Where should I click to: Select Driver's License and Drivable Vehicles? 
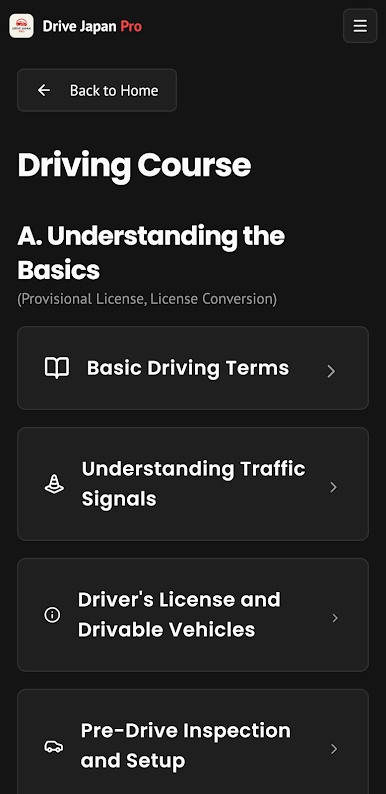point(193,615)
